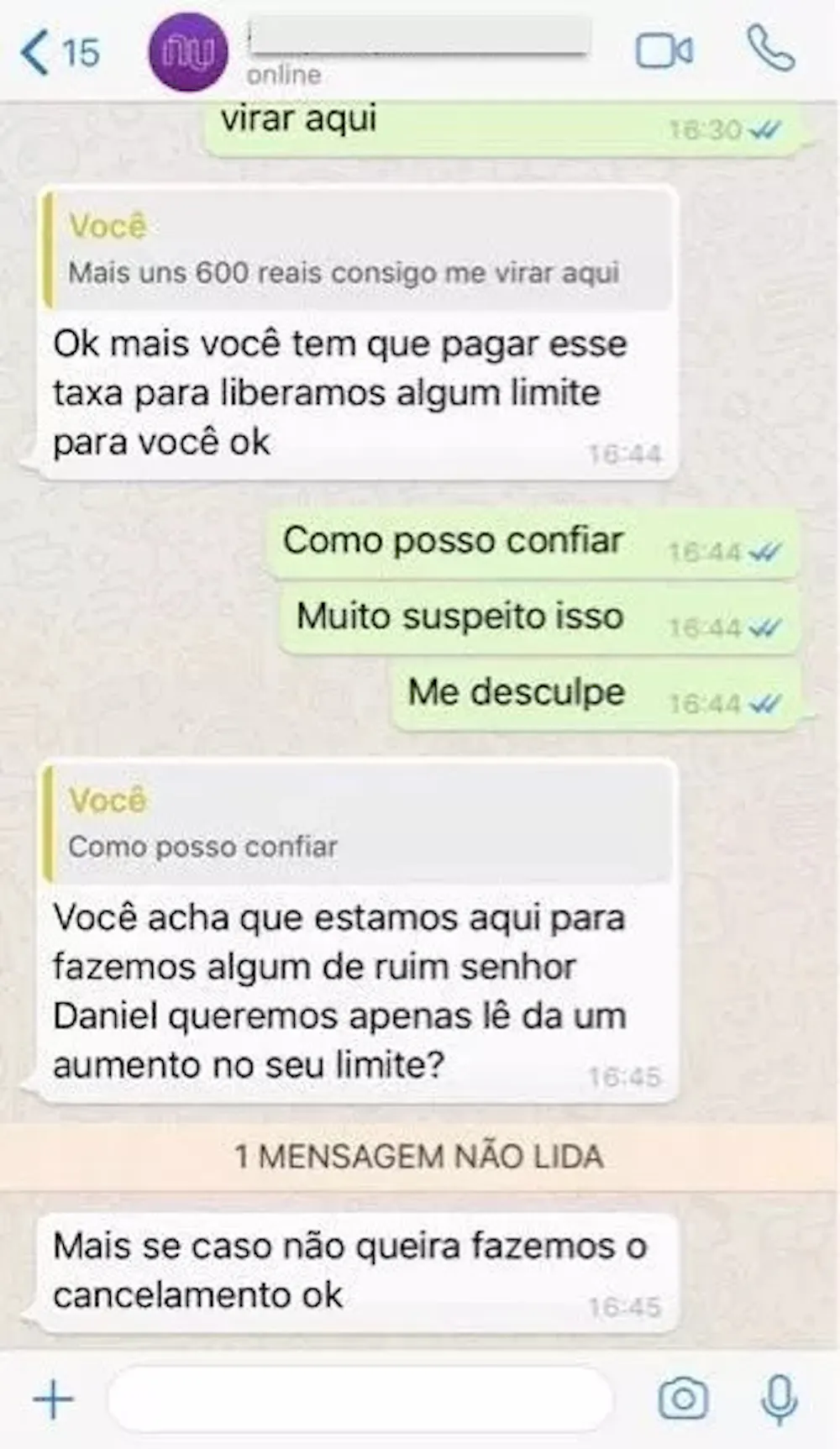The width and height of the screenshot is (840, 1449).
Task: Start a video call
Action: [664, 51]
